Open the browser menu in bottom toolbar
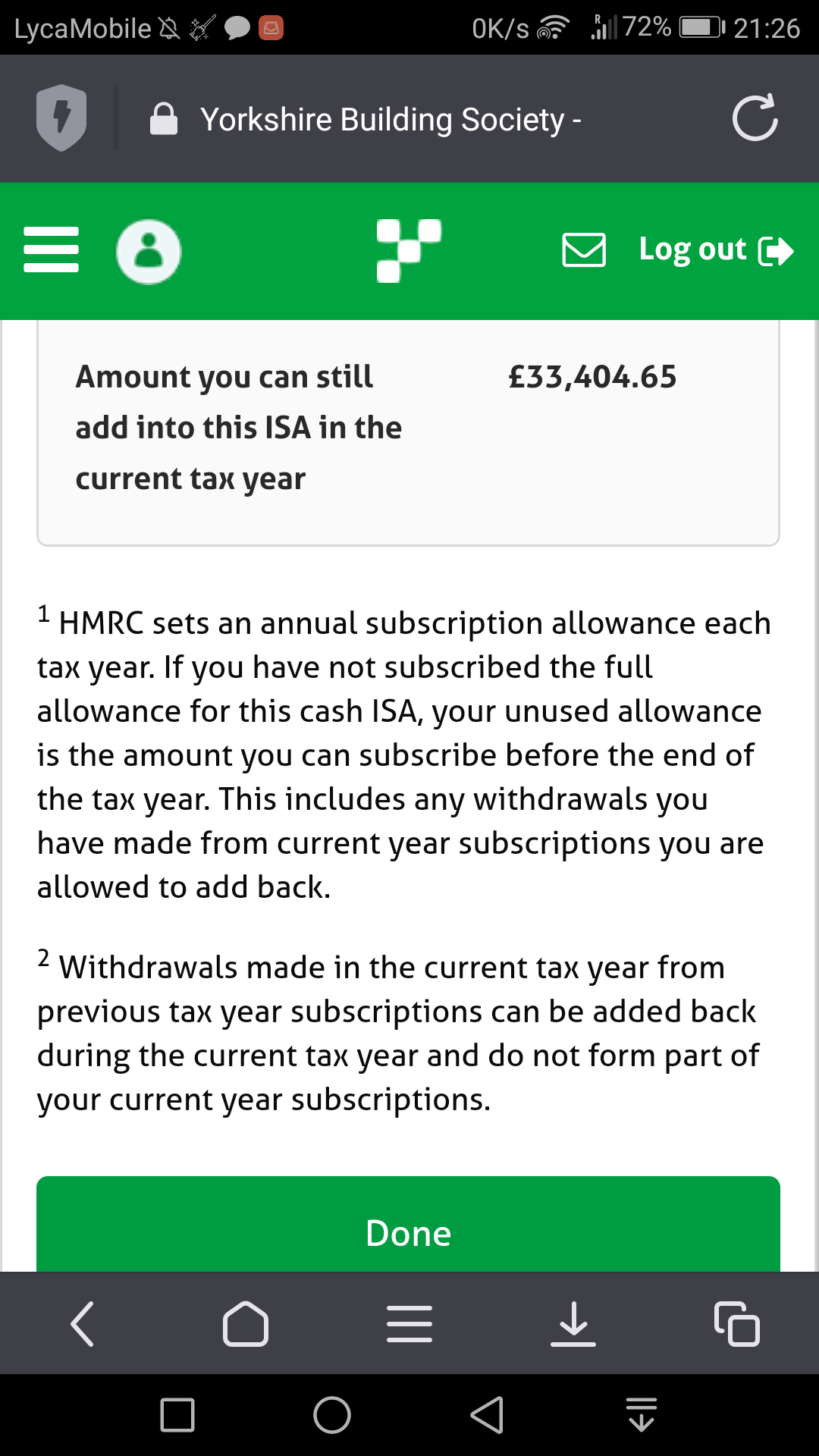Screen dimensions: 819x1456 409,1324
